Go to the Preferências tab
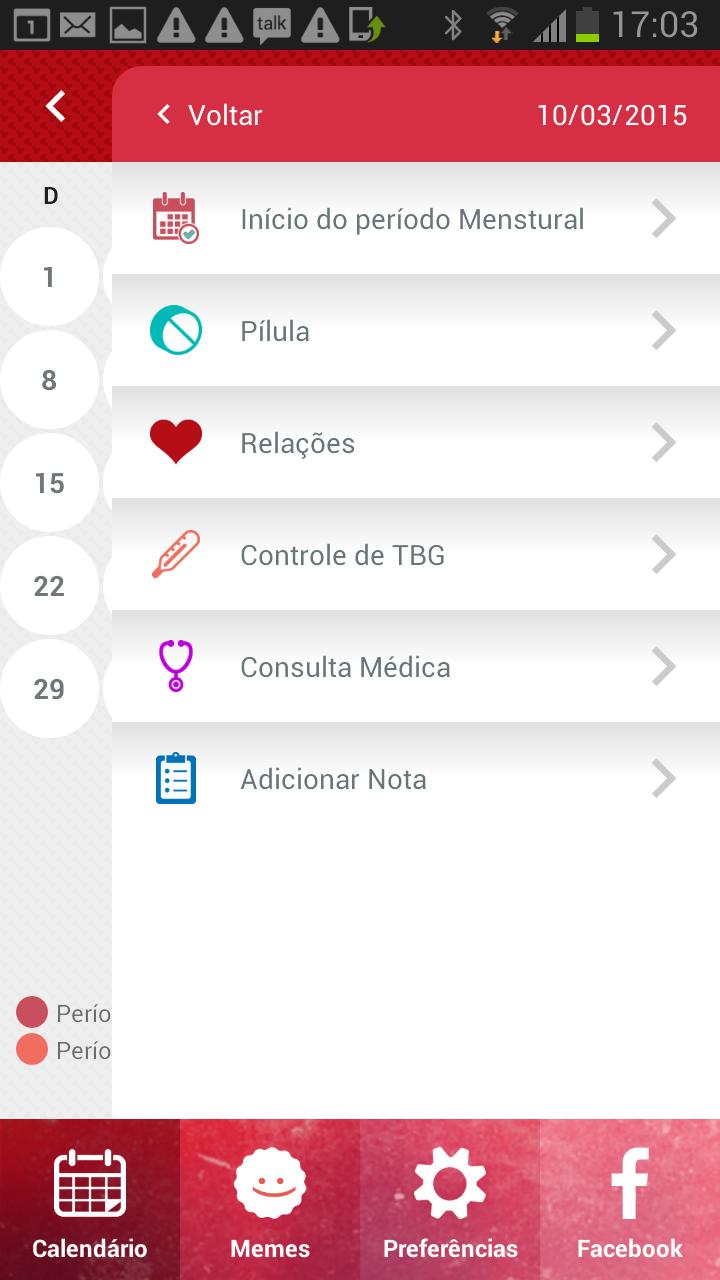 (x=450, y=1200)
